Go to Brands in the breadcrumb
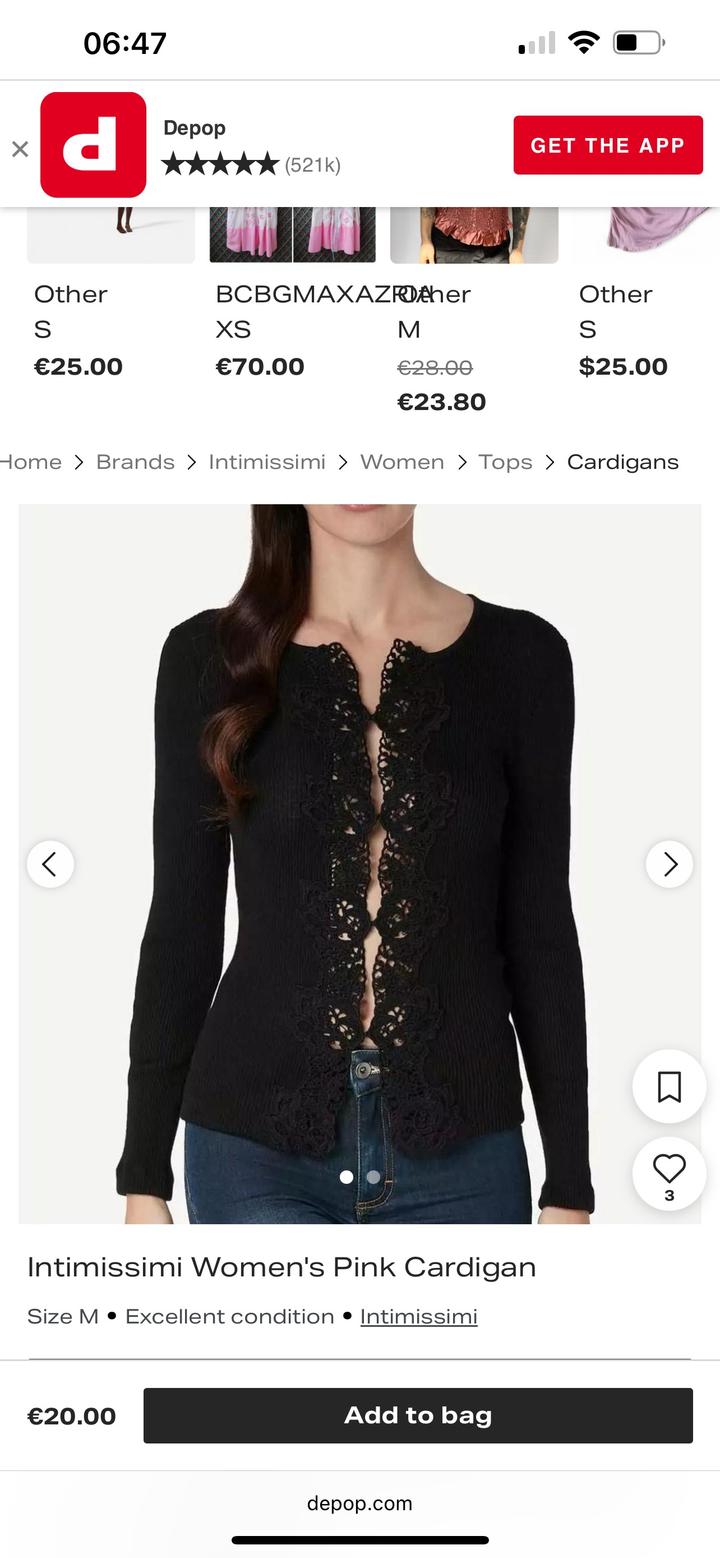The height and width of the screenshot is (1558, 720). 135,462
